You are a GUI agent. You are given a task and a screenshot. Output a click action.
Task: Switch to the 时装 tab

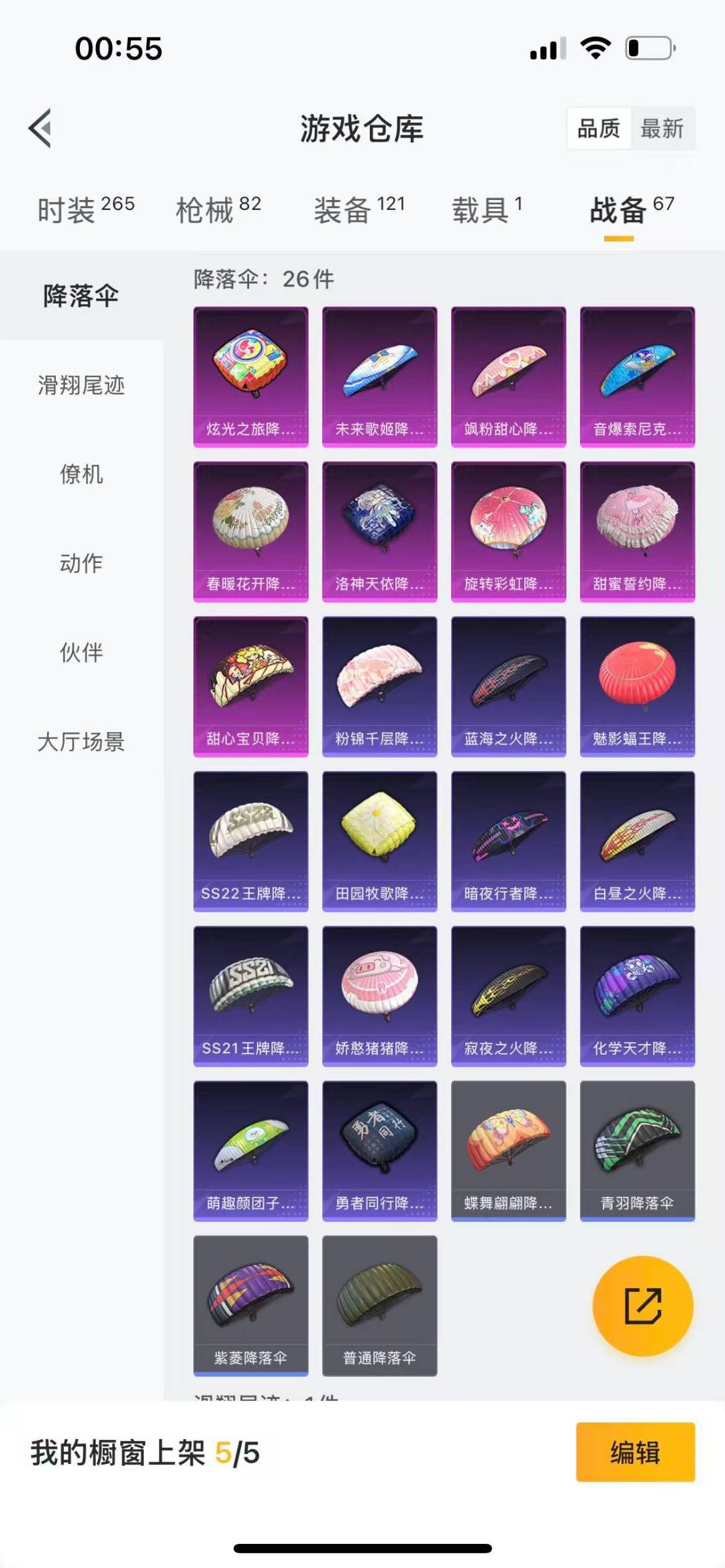pyautogui.click(x=85, y=210)
